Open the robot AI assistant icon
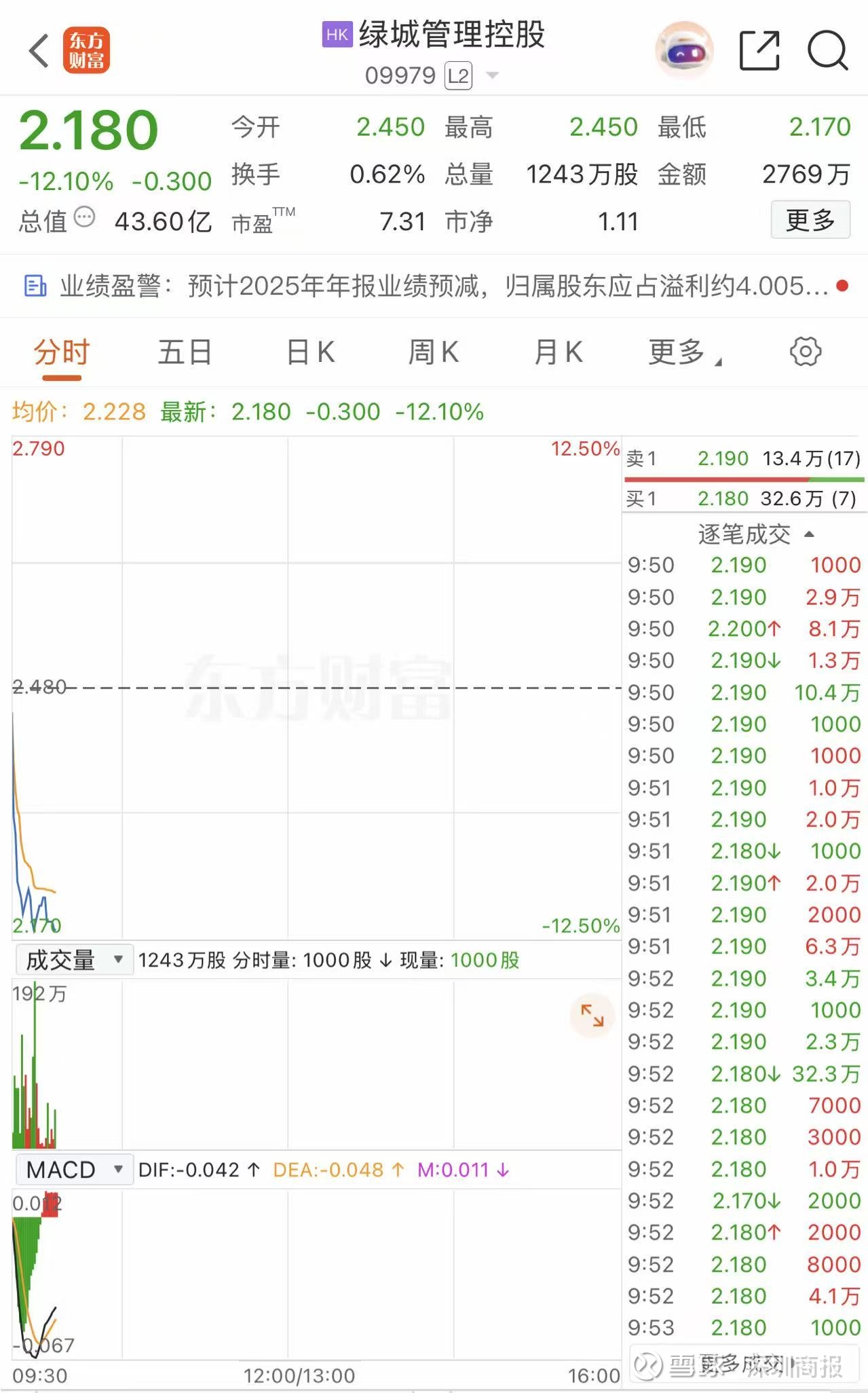Viewport: 868px width, 1393px height. (683, 51)
